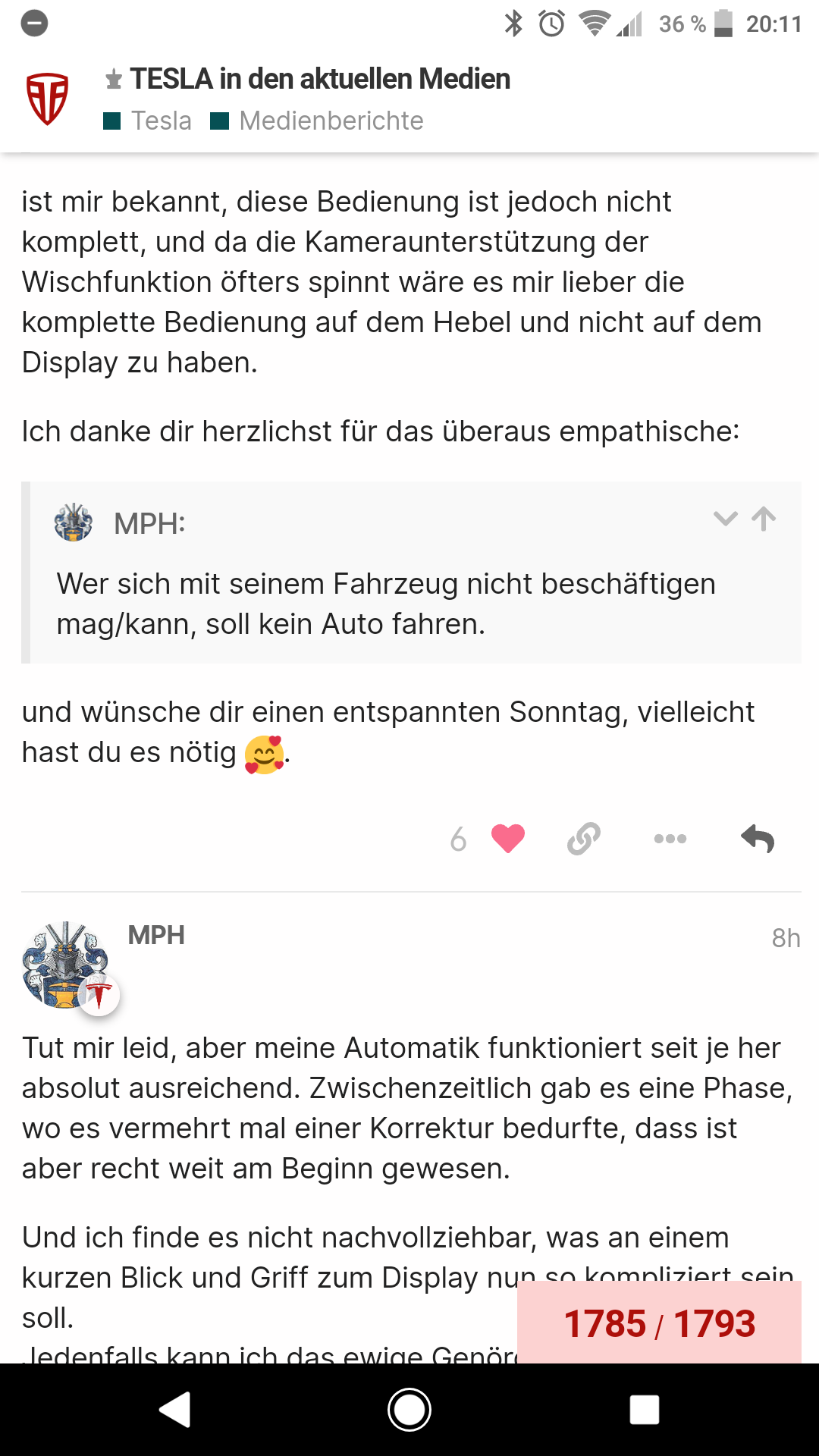Open the 8h post timestamp link

tap(786, 938)
